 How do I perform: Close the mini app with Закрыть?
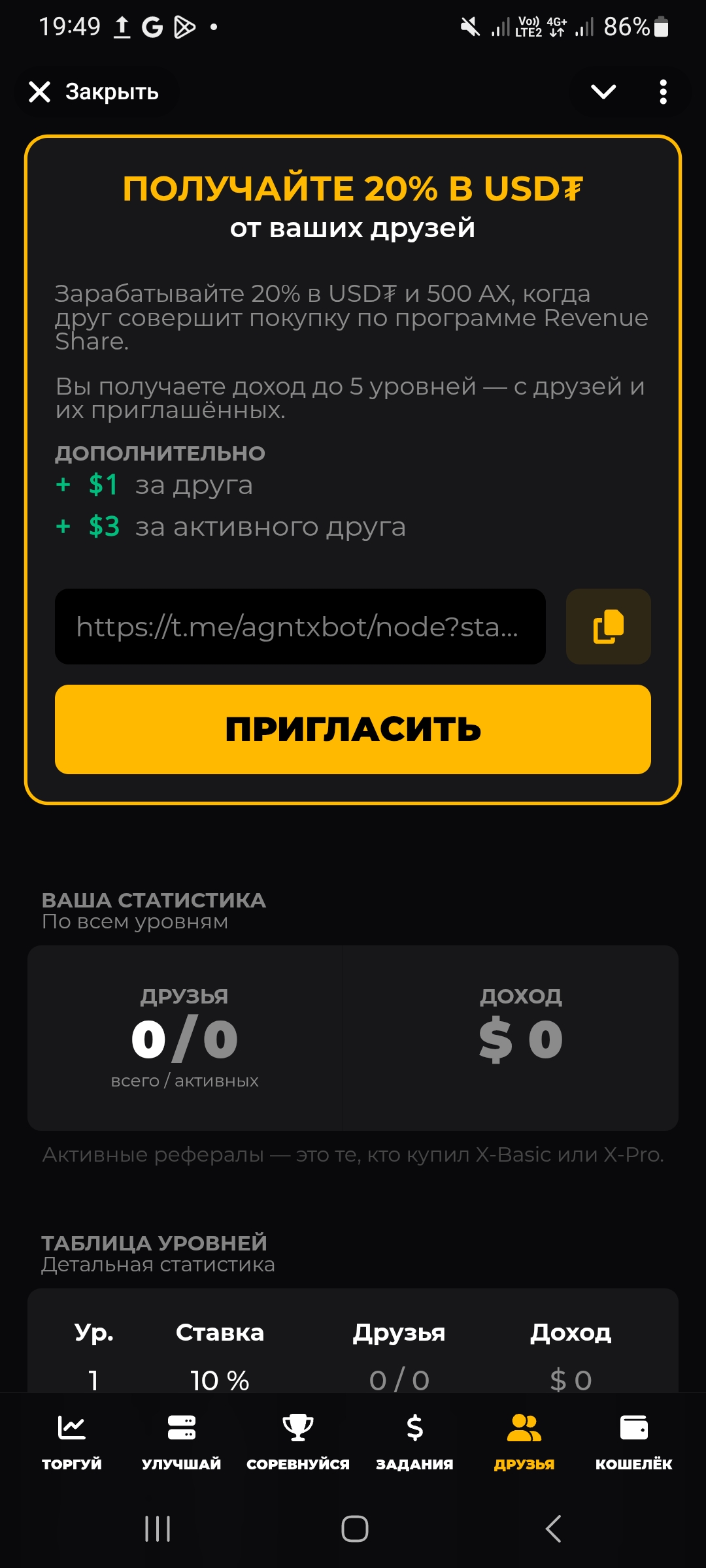(95, 92)
